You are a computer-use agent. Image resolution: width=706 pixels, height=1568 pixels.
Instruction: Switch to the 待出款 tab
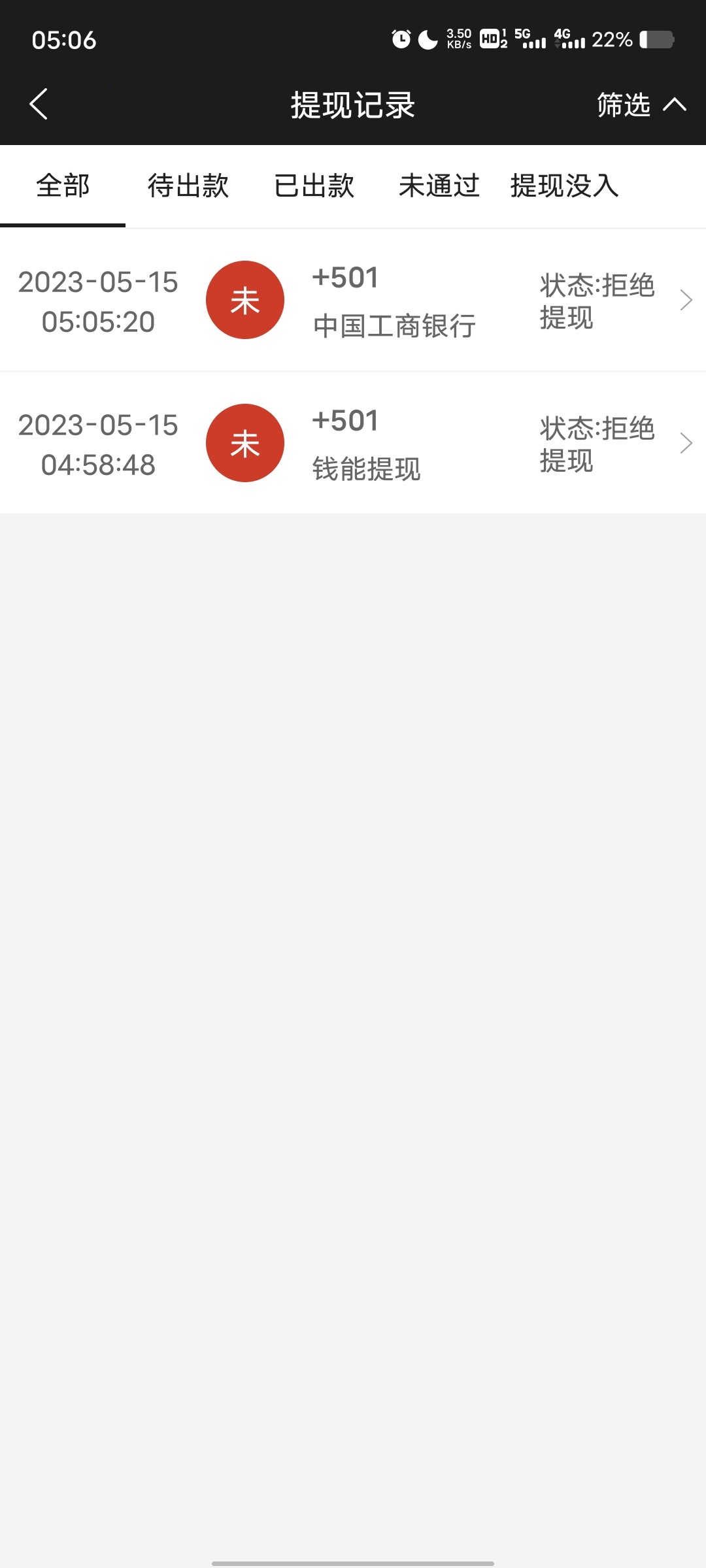(188, 186)
